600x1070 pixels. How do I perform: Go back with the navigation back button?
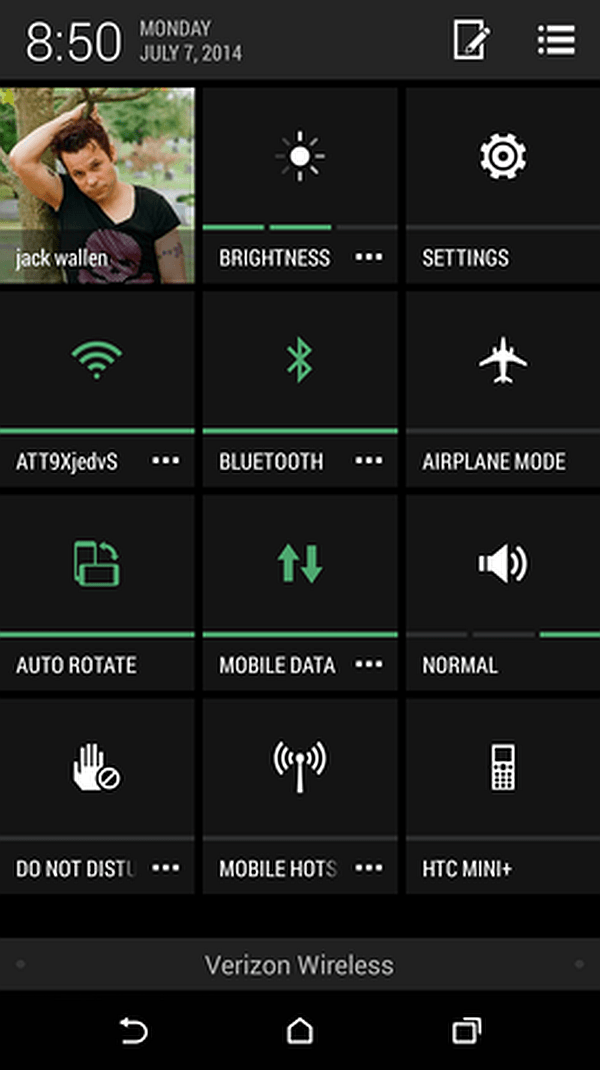tap(134, 1030)
